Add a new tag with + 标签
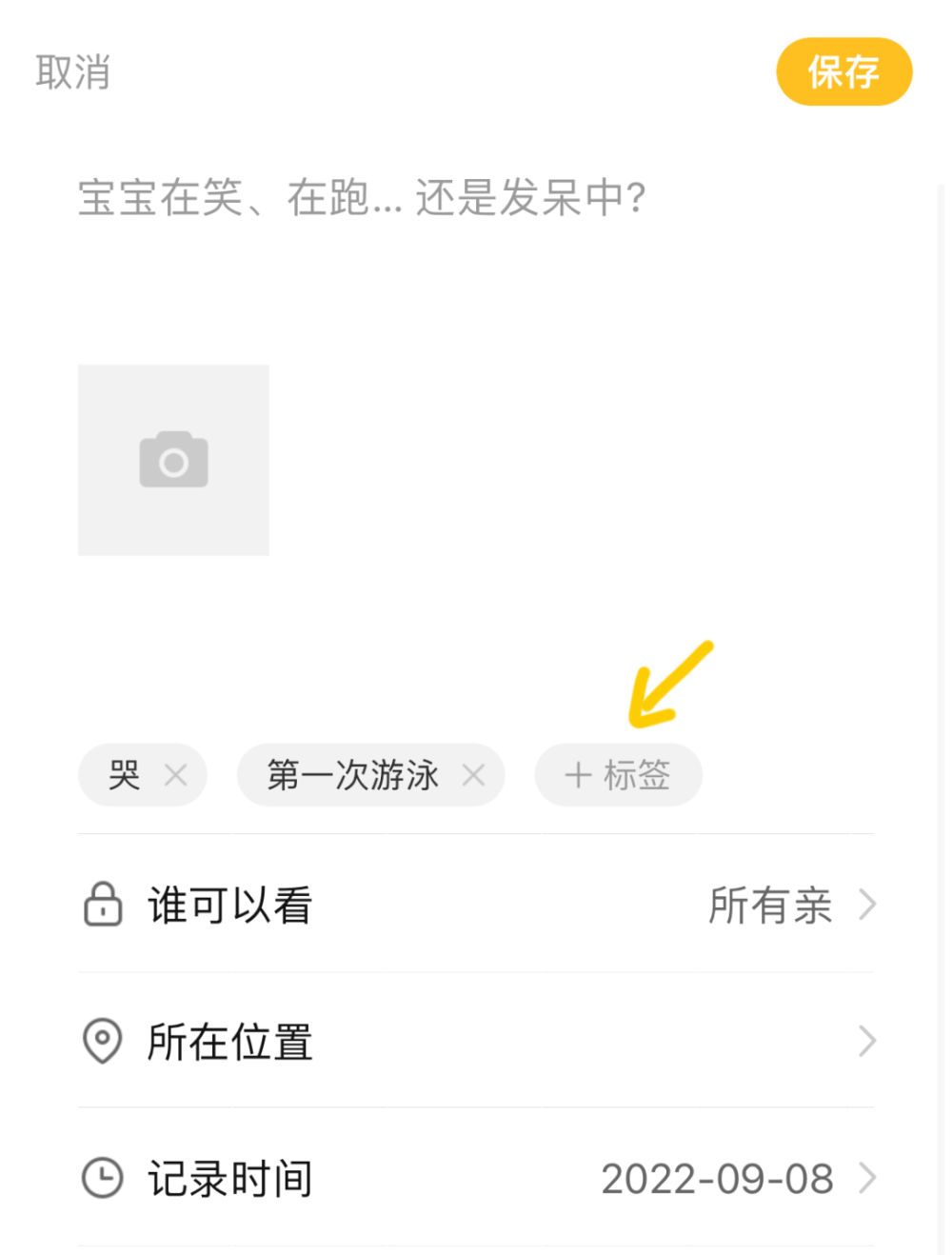Image resolution: width=952 pixels, height=1255 pixels. [619, 775]
